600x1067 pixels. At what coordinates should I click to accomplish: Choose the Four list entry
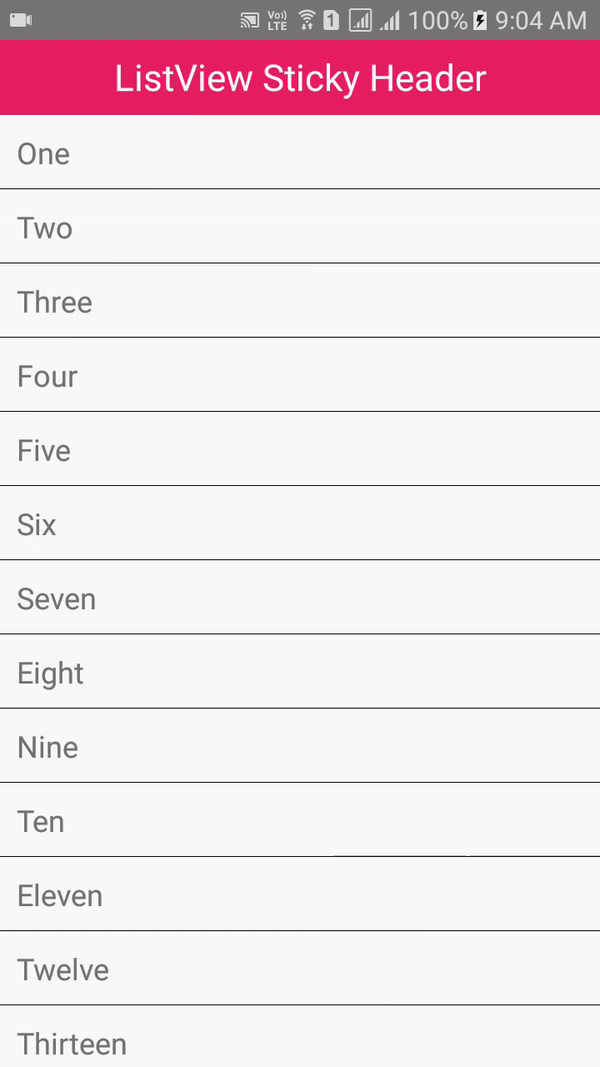click(300, 375)
